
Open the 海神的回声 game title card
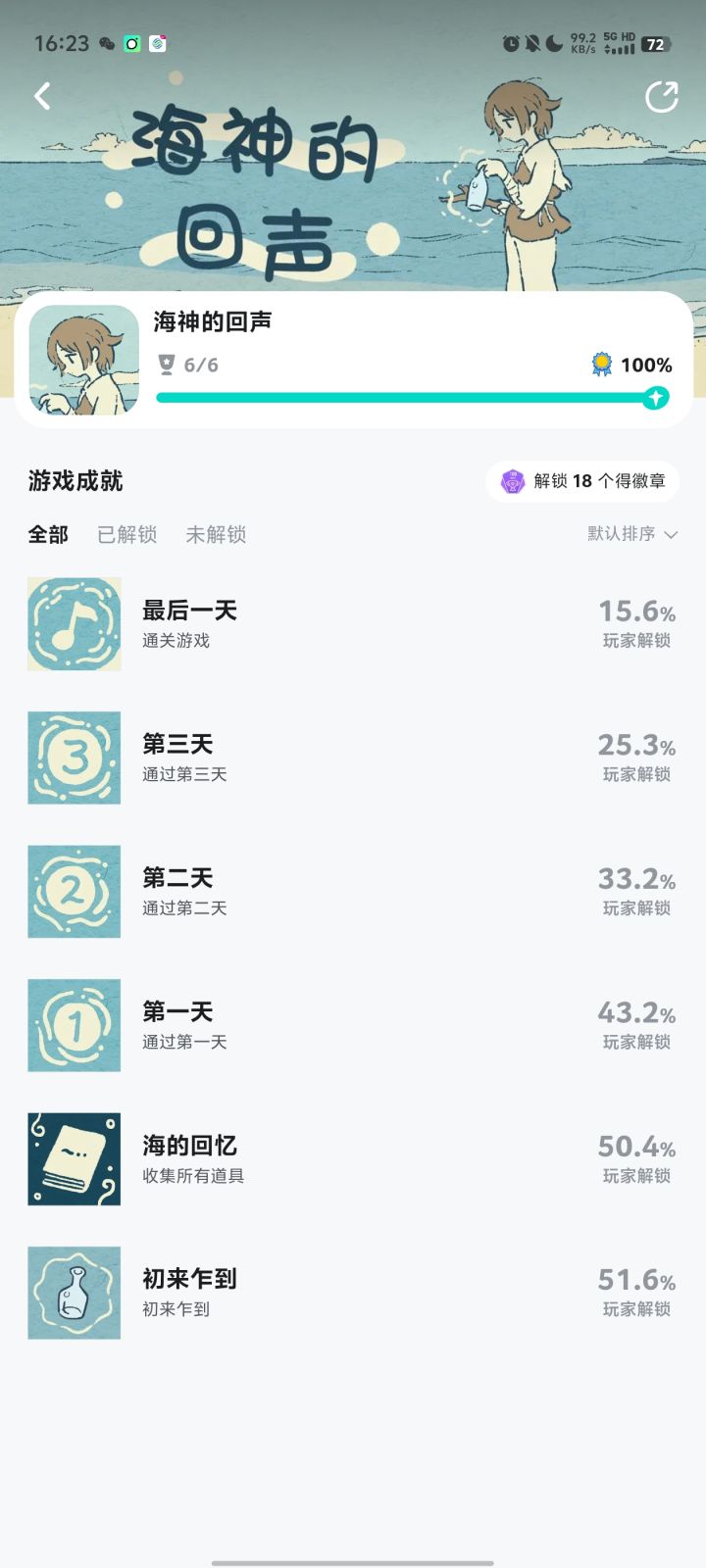click(x=211, y=319)
